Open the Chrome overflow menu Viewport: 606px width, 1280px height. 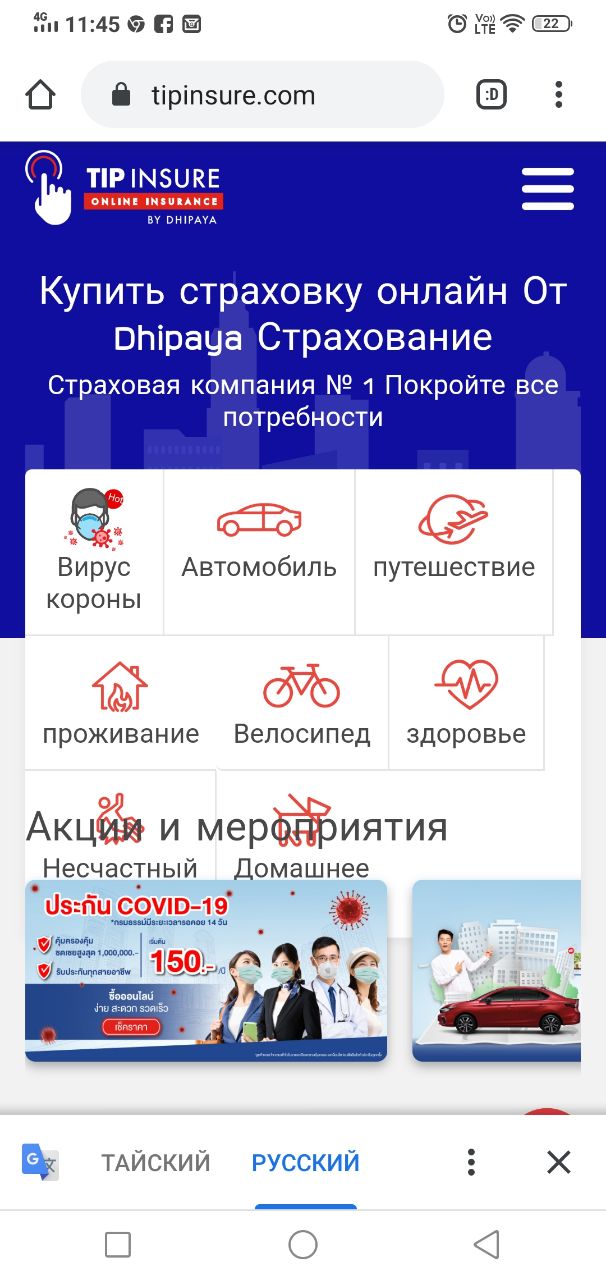coord(559,95)
